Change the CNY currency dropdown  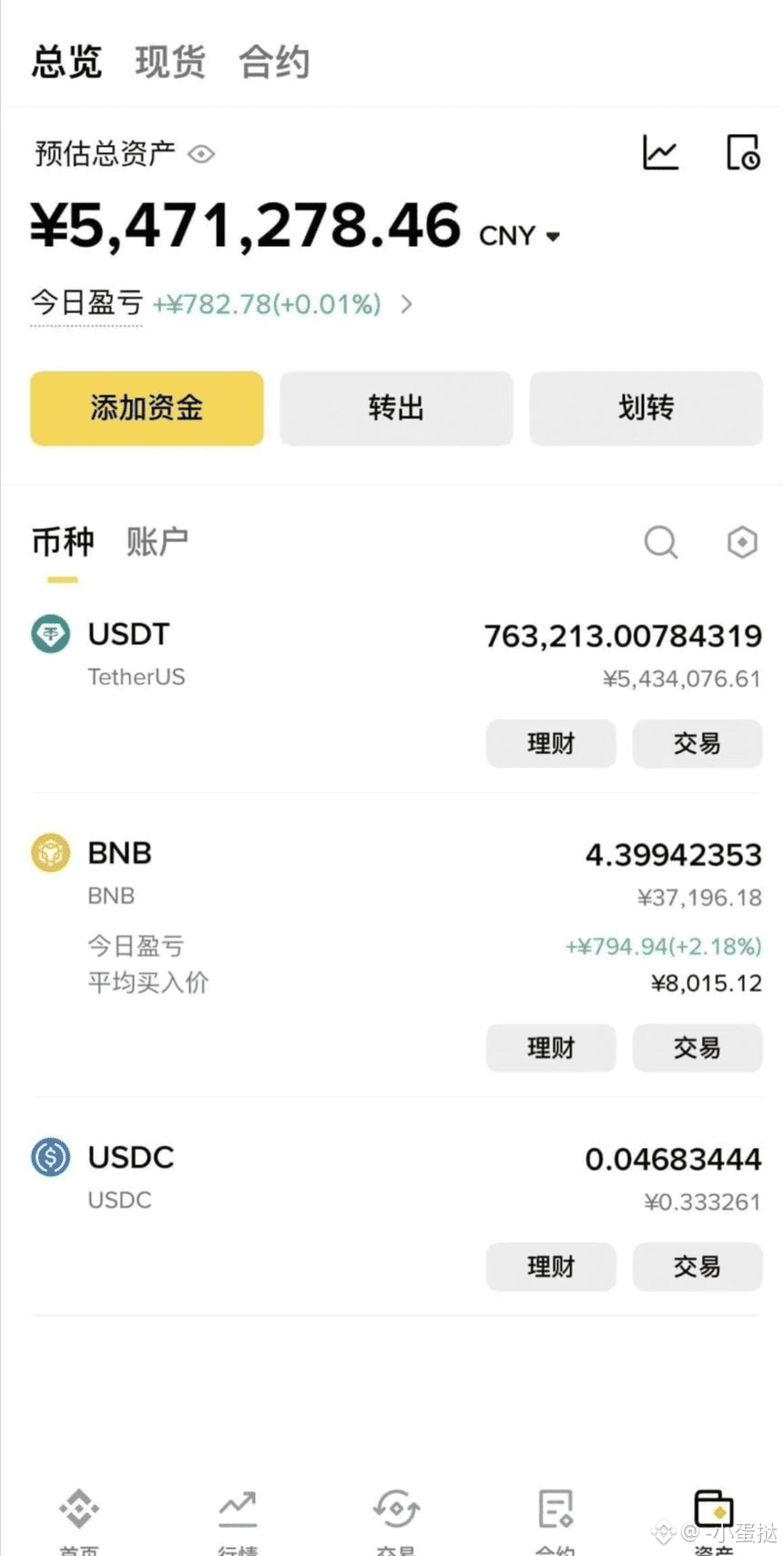coord(520,236)
